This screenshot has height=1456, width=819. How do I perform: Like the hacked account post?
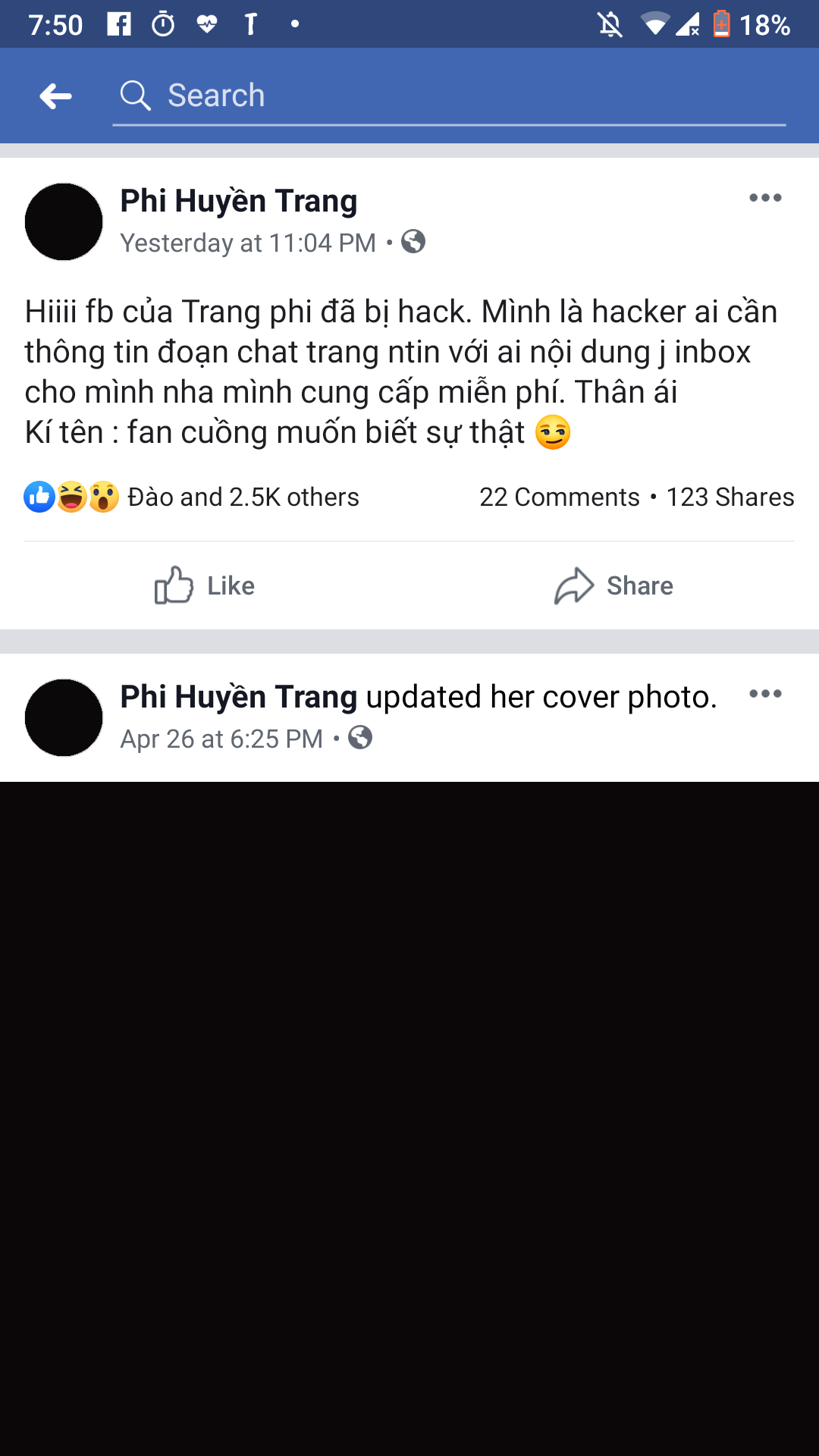coord(205,585)
